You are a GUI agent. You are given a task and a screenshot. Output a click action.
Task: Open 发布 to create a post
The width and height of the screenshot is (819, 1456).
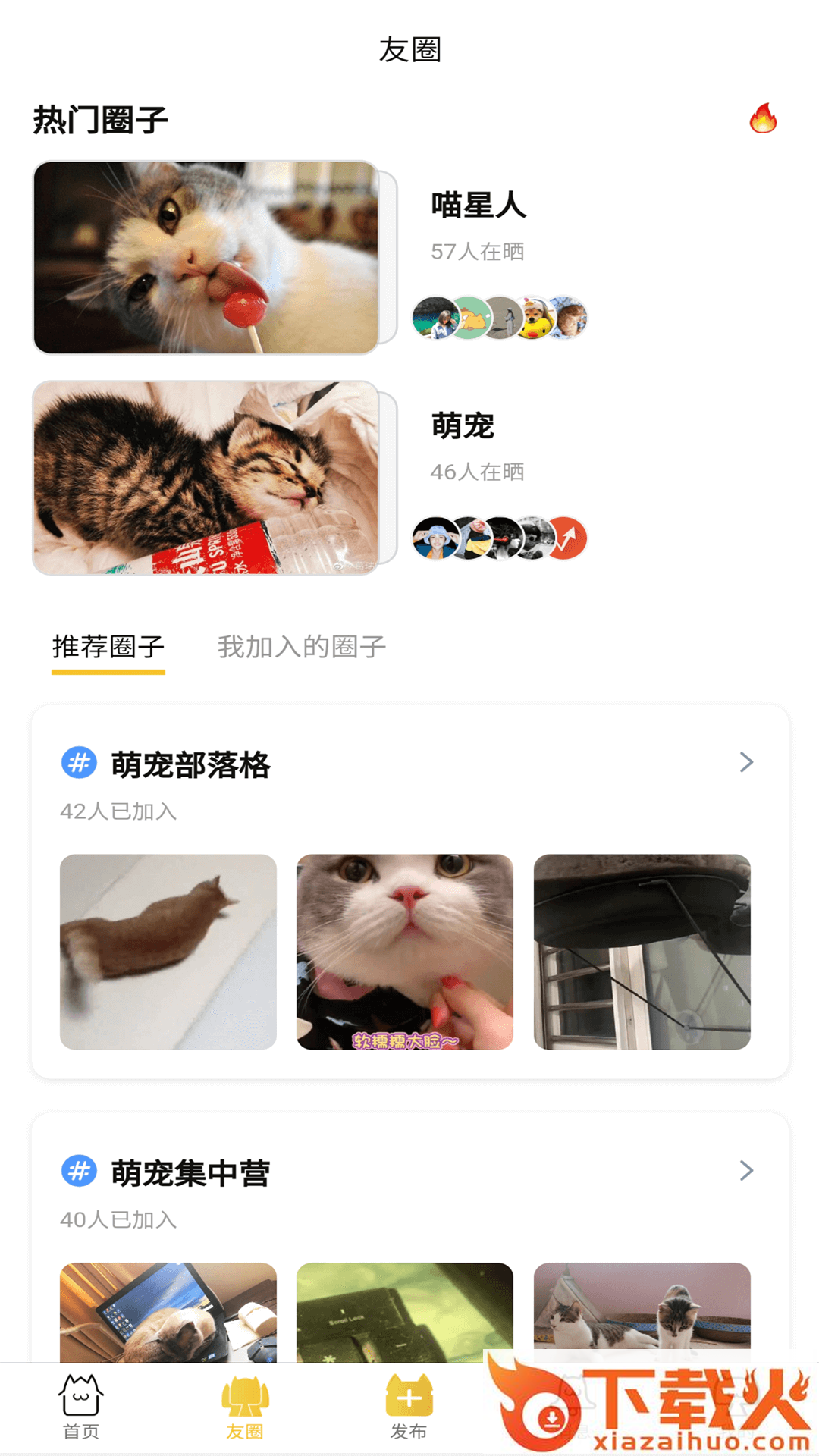[x=409, y=1407]
